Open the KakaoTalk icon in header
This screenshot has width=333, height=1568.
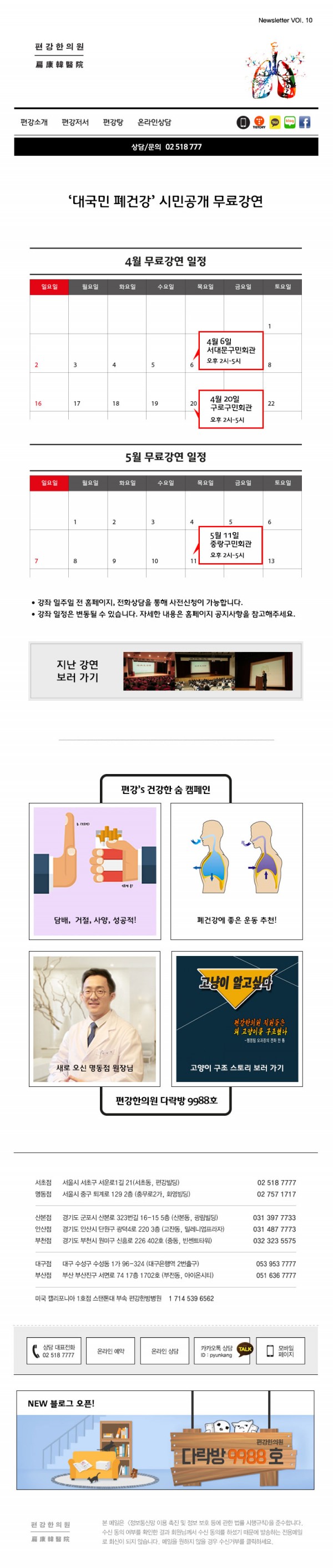275,123
